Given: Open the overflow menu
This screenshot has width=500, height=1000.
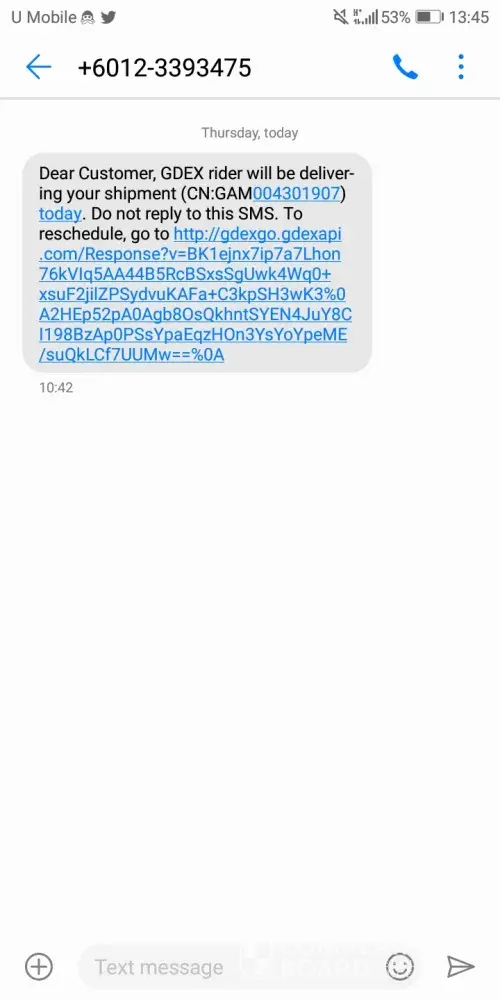Looking at the screenshot, I should (x=461, y=67).
